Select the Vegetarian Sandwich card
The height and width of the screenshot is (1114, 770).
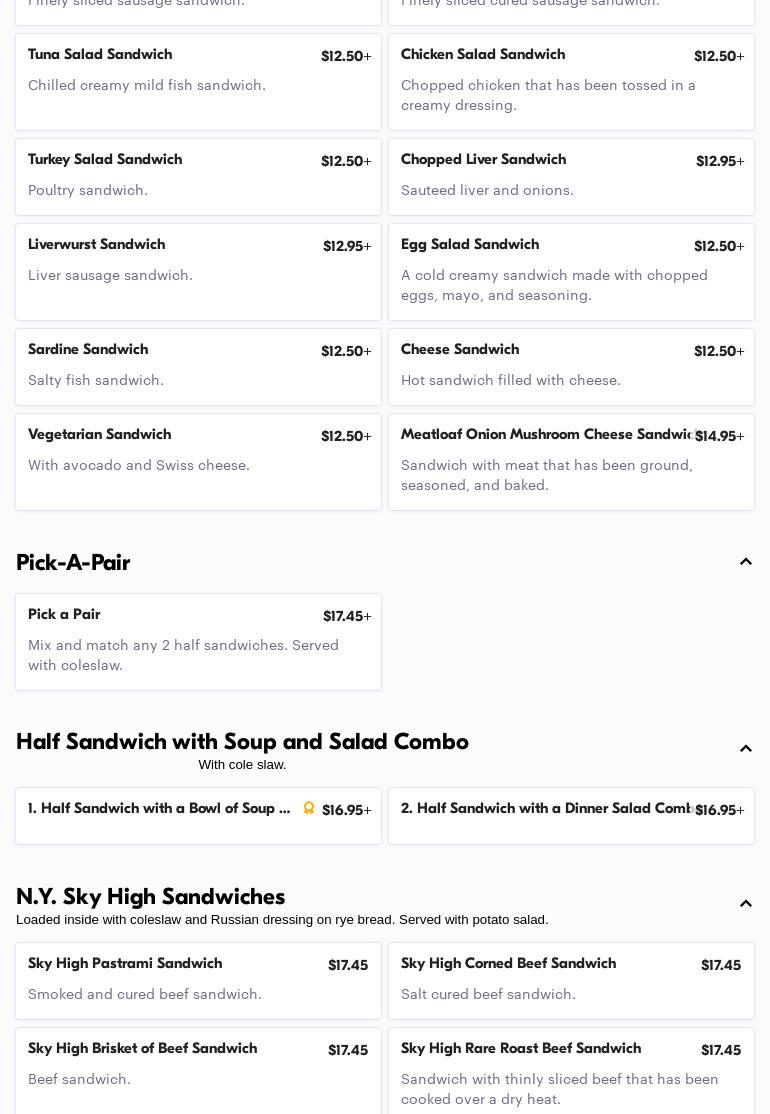pyautogui.click(x=198, y=462)
